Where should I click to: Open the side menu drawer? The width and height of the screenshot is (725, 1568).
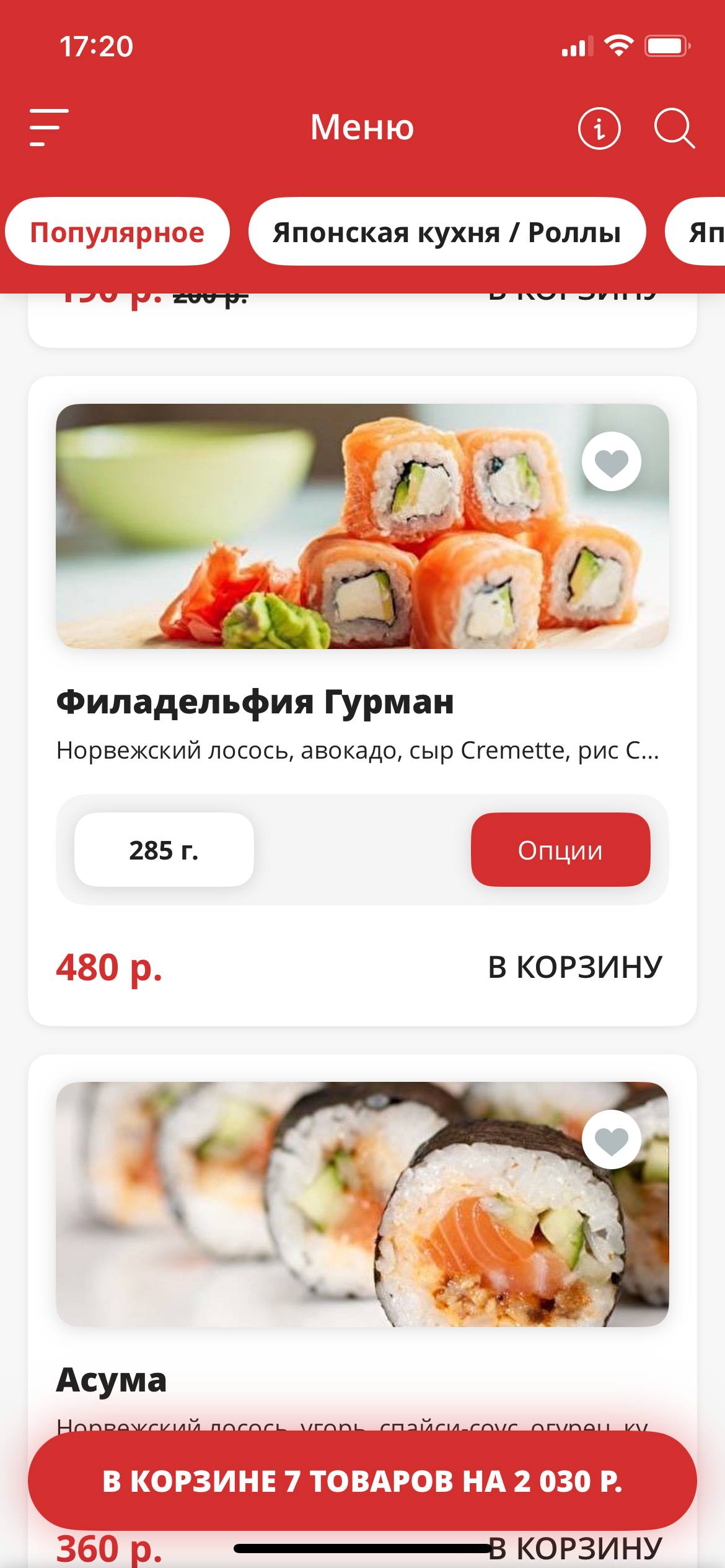click(x=49, y=128)
